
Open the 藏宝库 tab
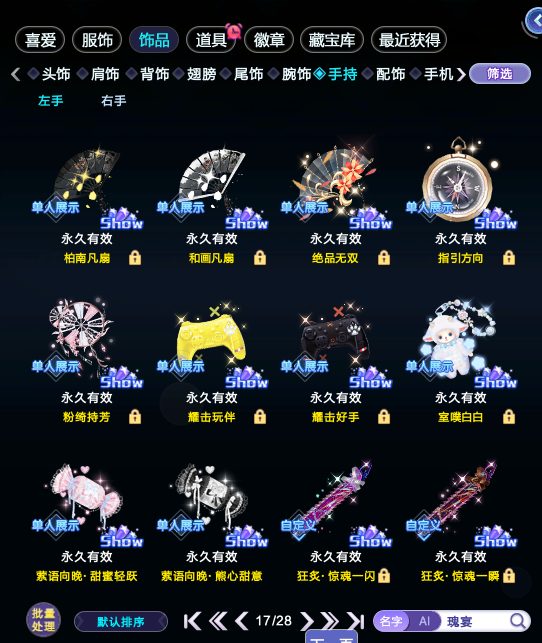[332, 40]
